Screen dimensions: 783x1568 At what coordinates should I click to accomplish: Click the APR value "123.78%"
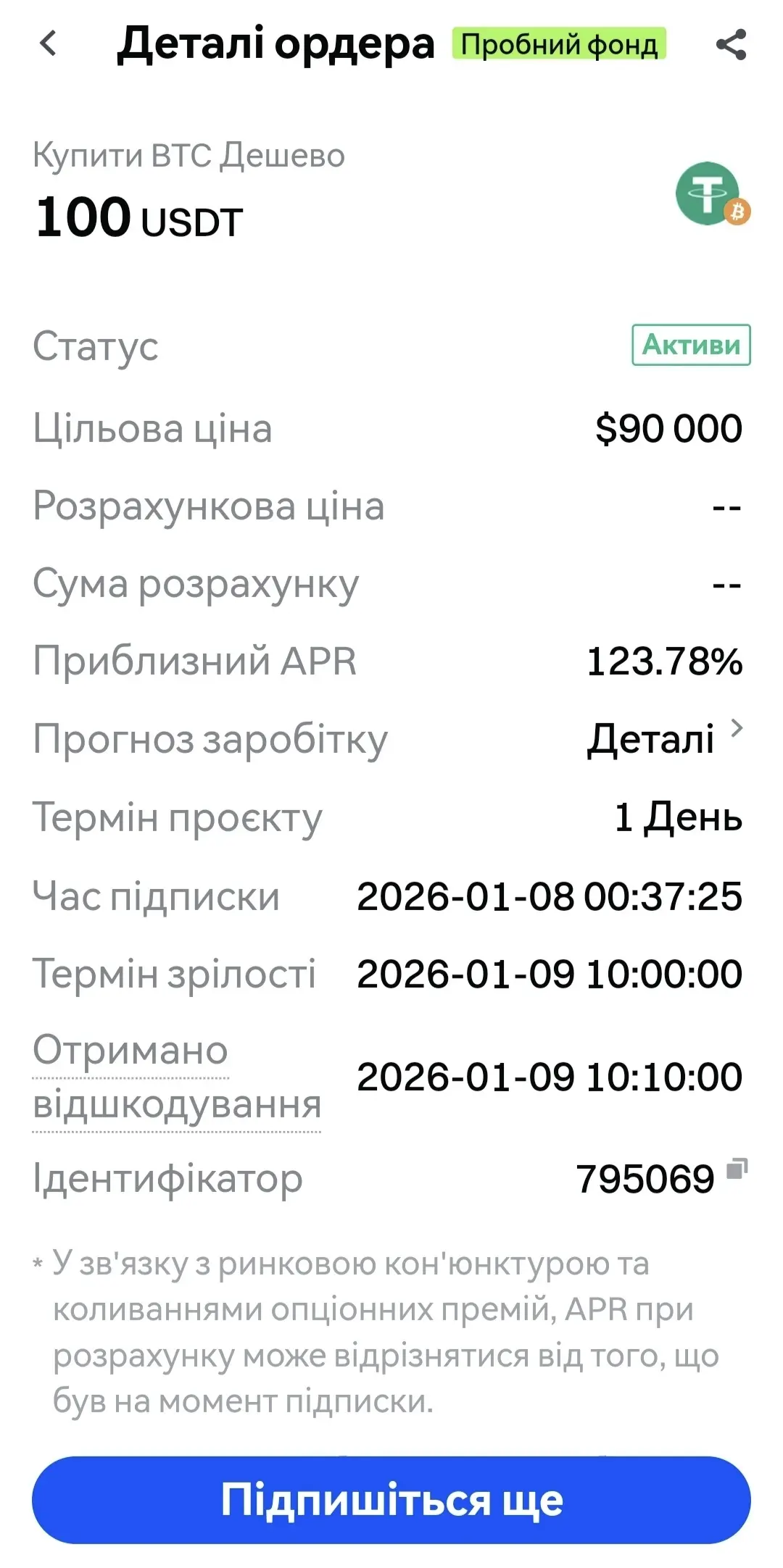664,661
